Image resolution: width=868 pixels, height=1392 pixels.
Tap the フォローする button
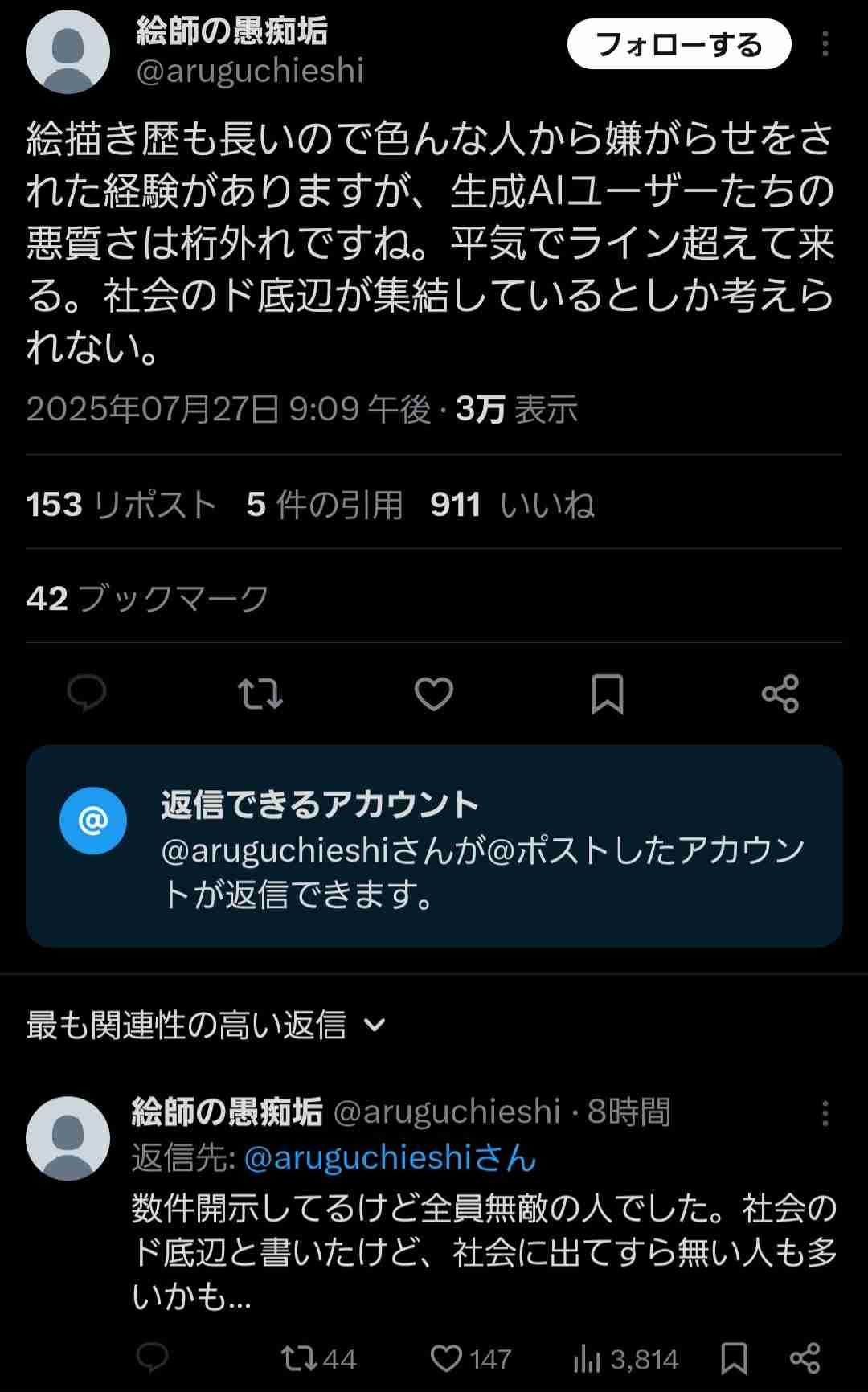(679, 44)
